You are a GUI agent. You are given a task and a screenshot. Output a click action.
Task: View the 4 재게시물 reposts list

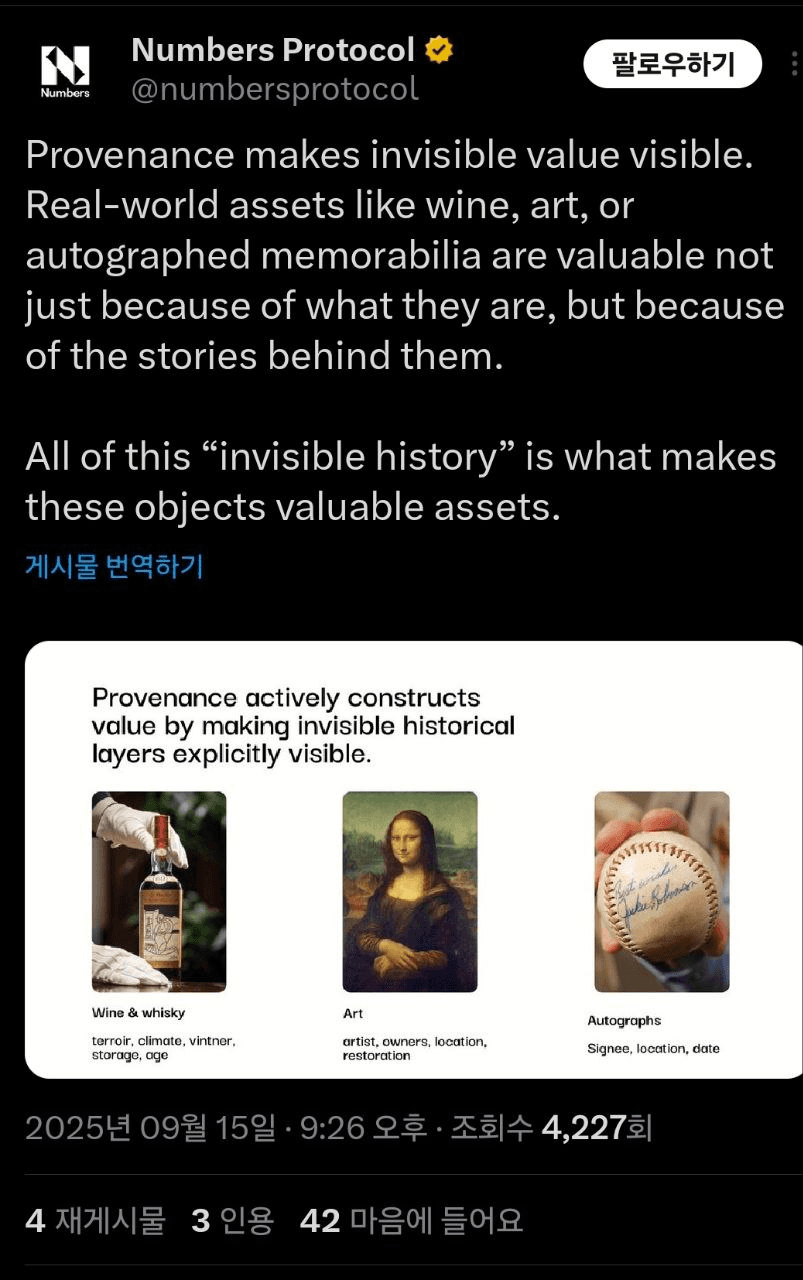[x=95, y=1220]
